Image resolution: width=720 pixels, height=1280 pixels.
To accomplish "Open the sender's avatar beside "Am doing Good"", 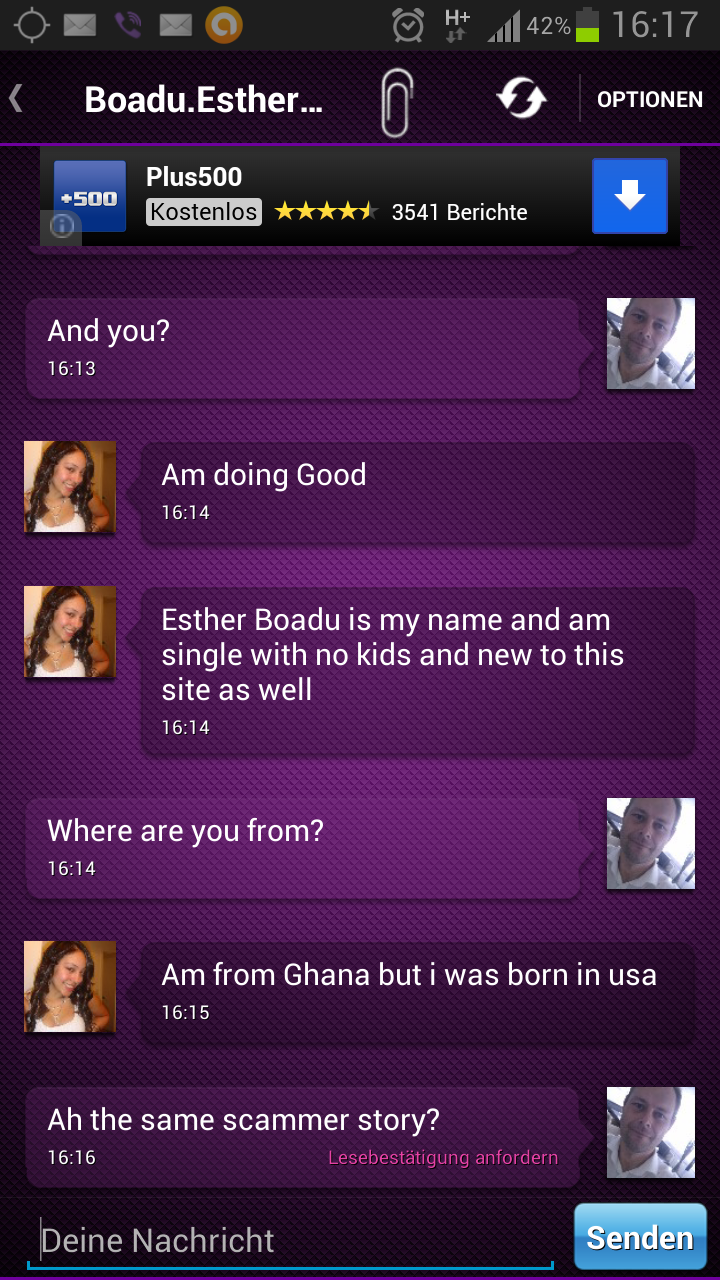I will click(70, 487).
